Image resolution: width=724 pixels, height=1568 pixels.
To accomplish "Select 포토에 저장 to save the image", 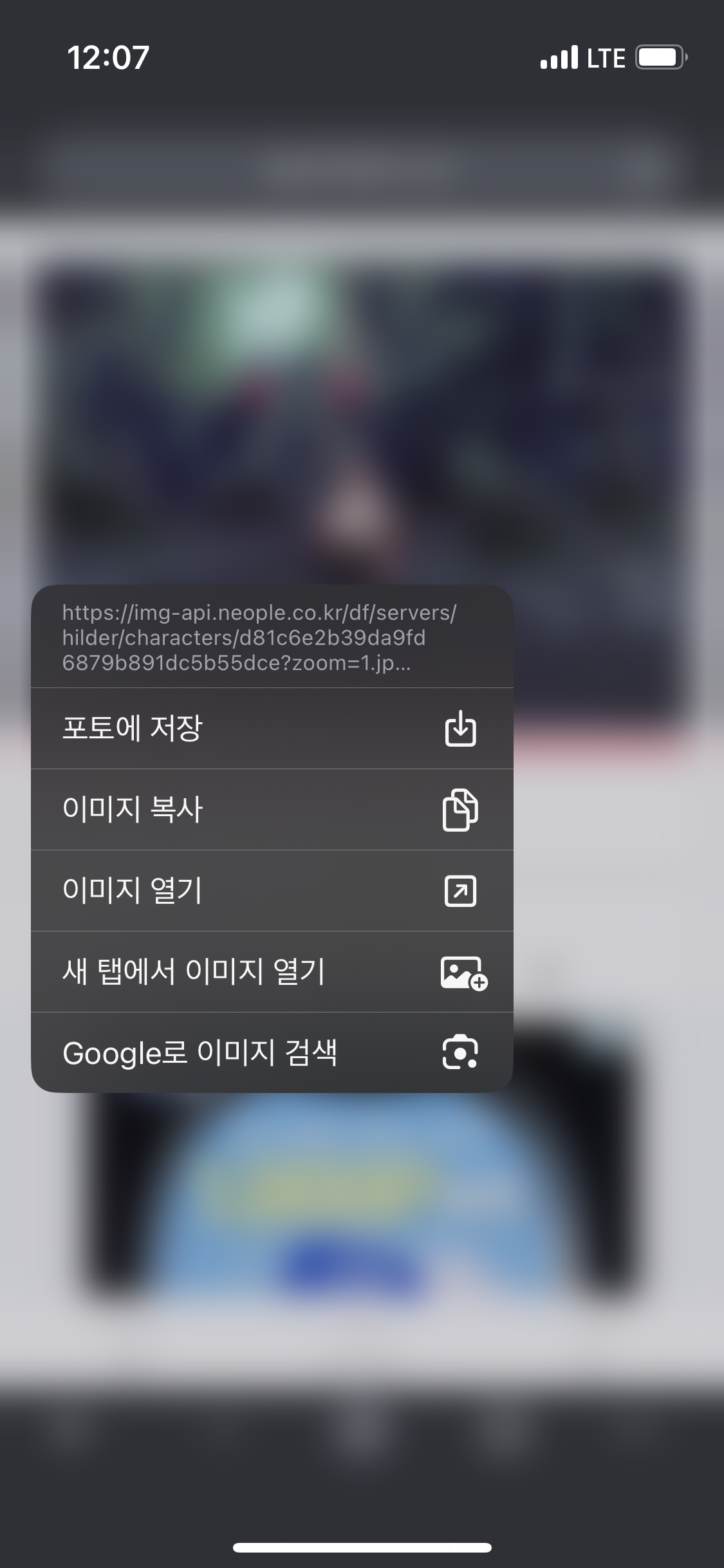I will point(272,729).
